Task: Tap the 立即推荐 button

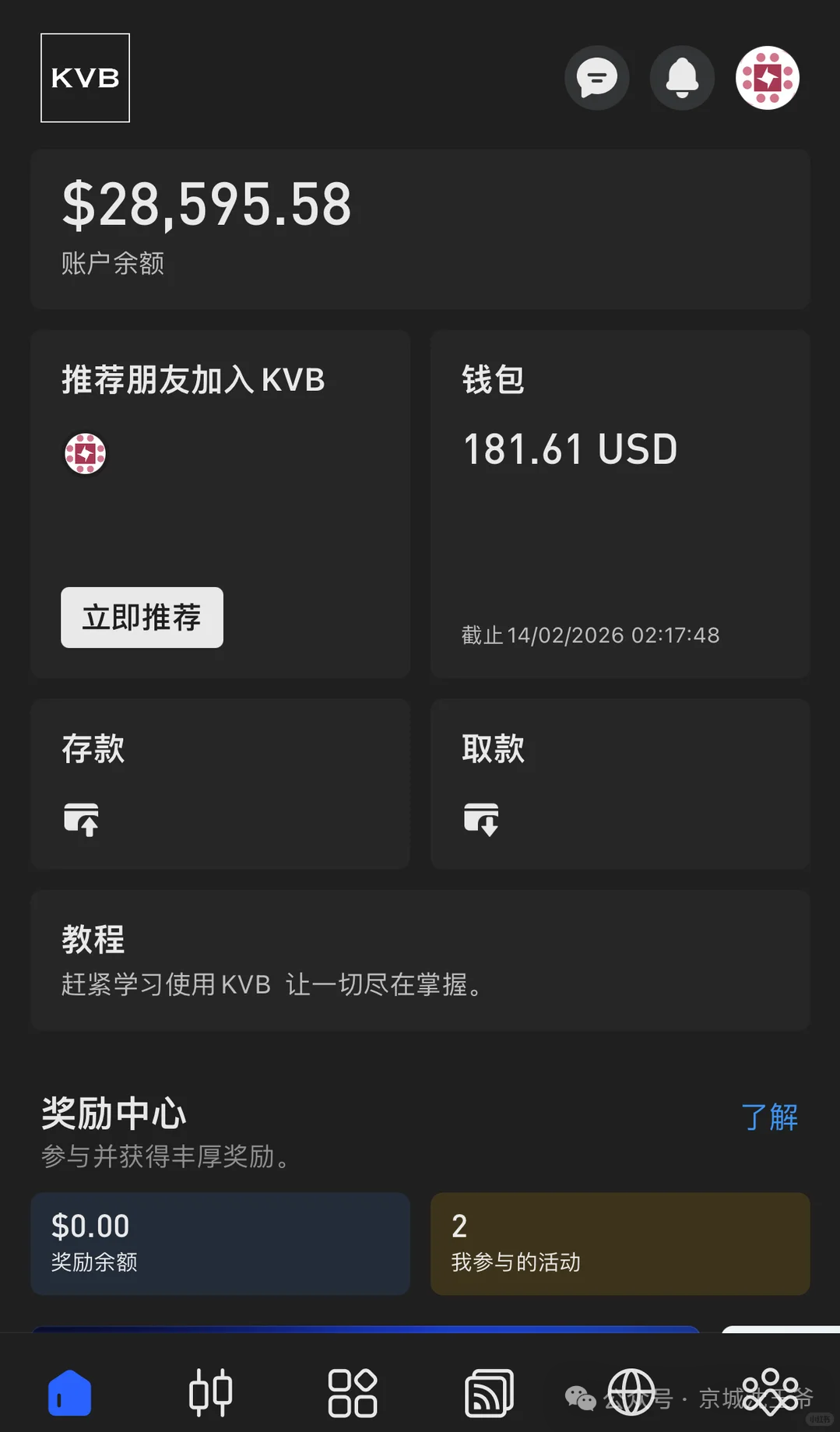Action: 142,617
